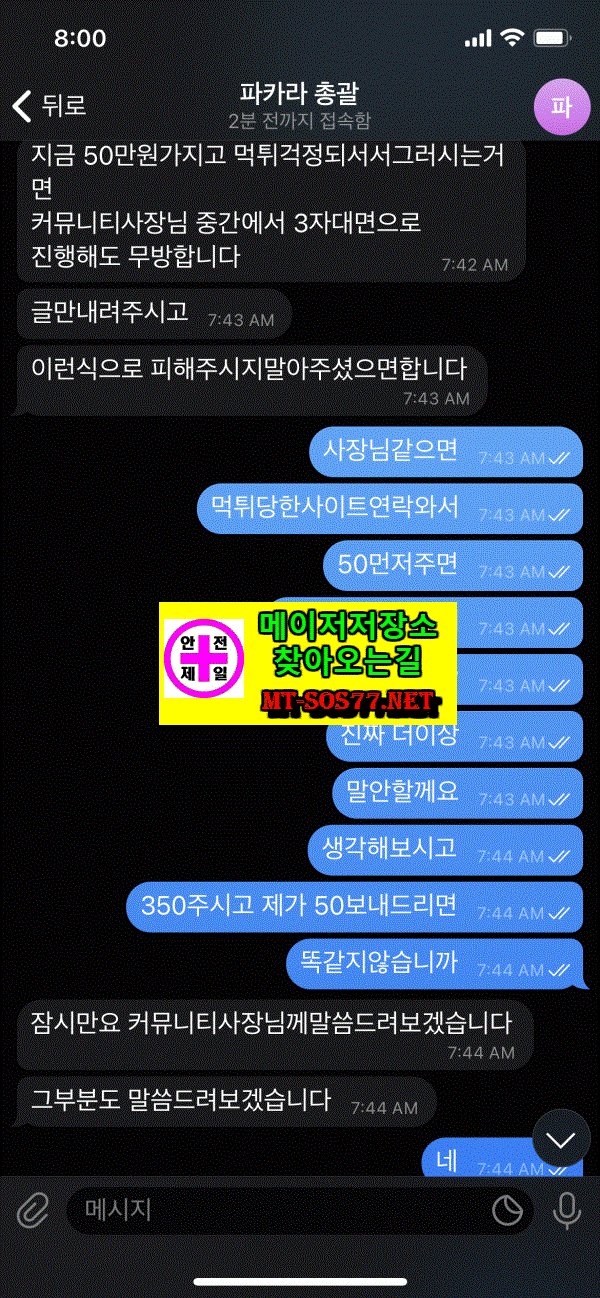Open 파카라 총괄 chat info from header
This screenshot has height=1298, width=600.
[299, 105]
